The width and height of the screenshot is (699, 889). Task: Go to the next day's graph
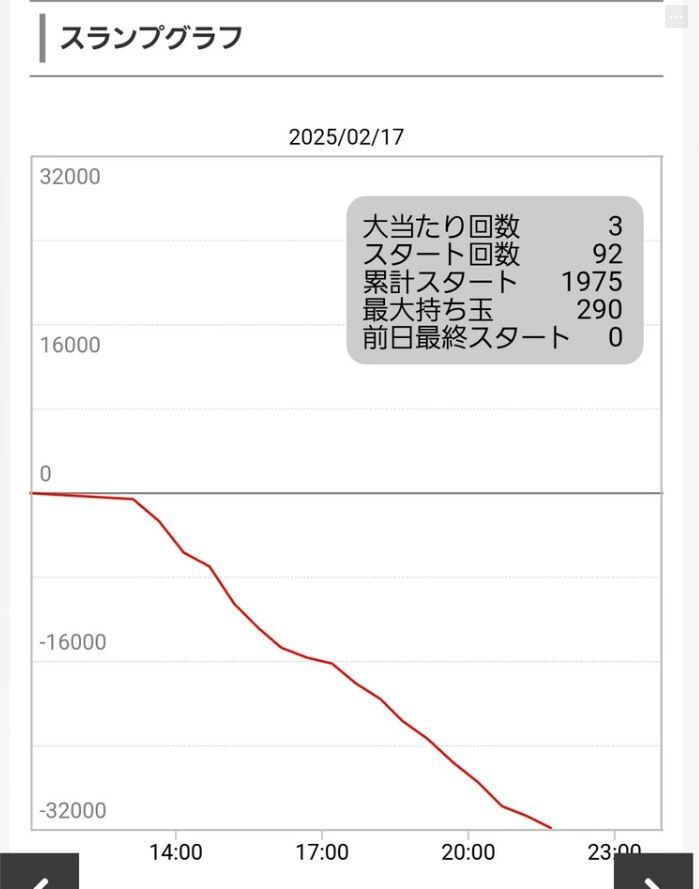pos(653,871)
